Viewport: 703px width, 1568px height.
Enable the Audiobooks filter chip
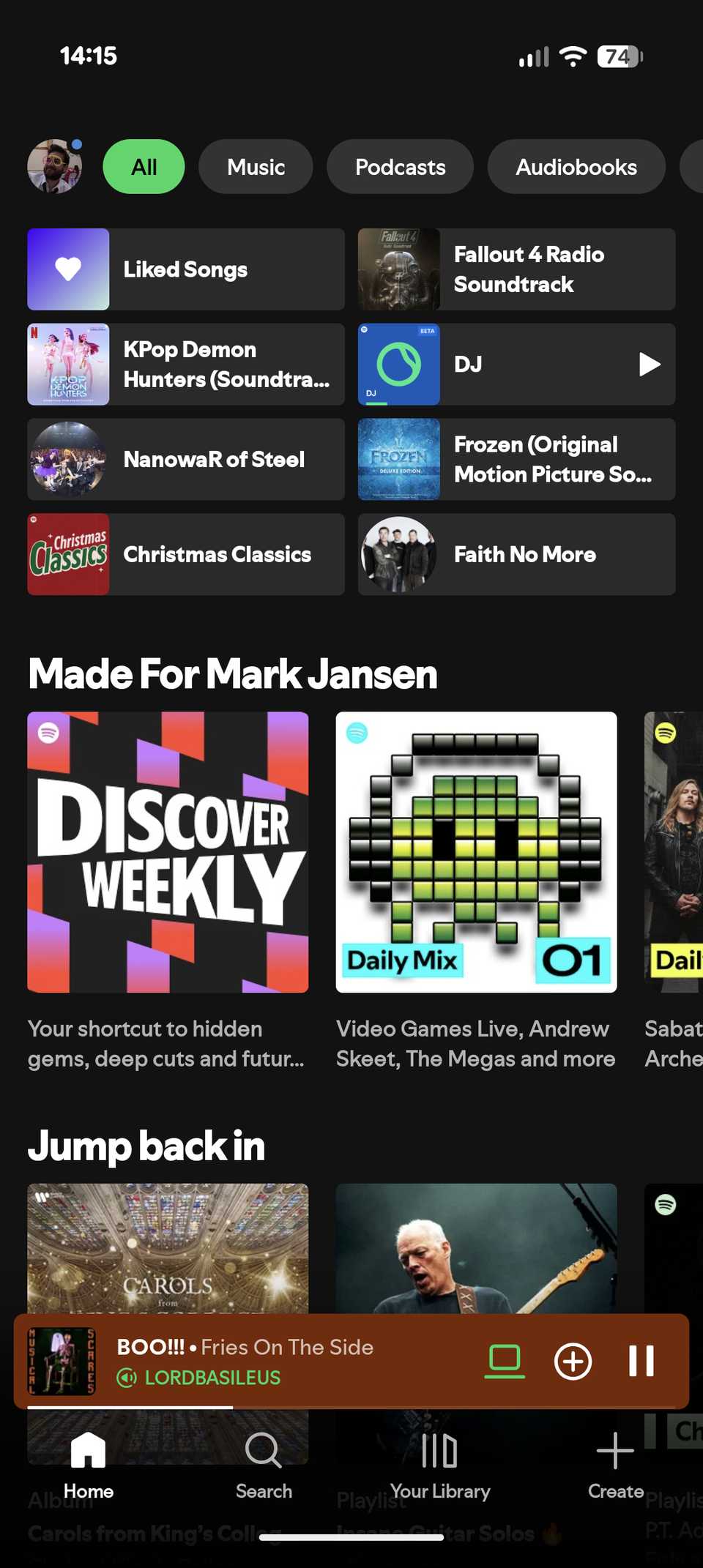point(576,166)
